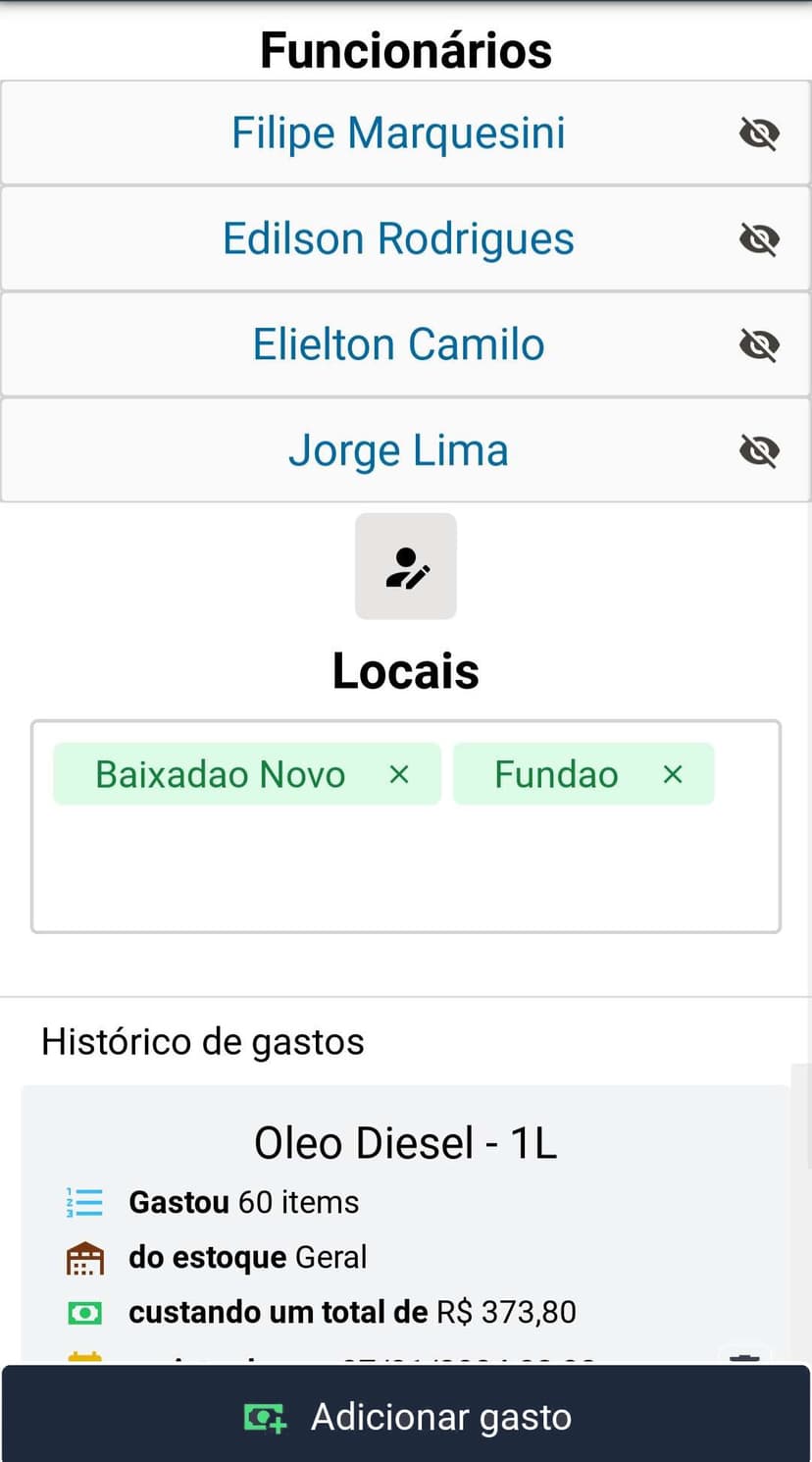Click the numbered list icon beside Gastou

click(x=83, y=1201)
